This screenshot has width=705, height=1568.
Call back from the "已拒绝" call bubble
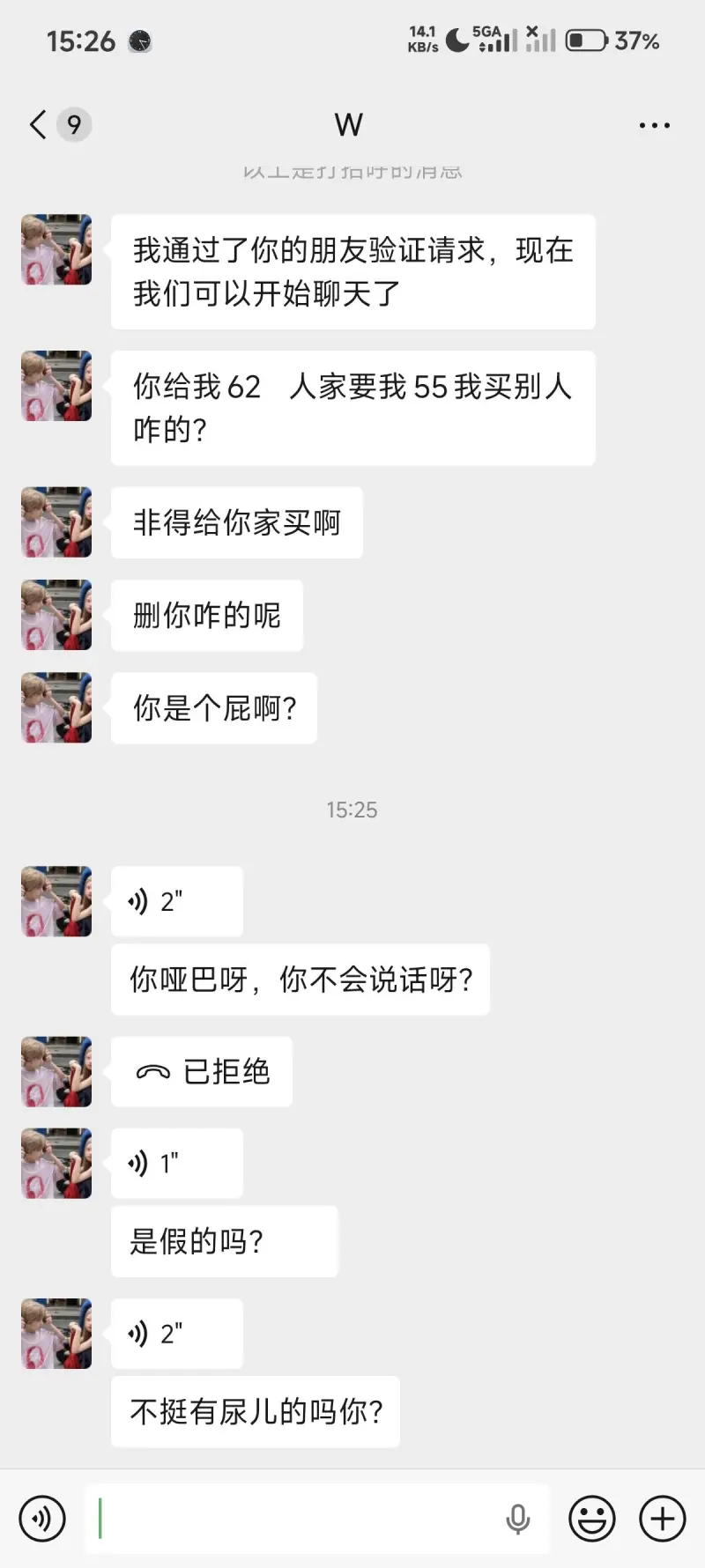[x=202, y=1072]
